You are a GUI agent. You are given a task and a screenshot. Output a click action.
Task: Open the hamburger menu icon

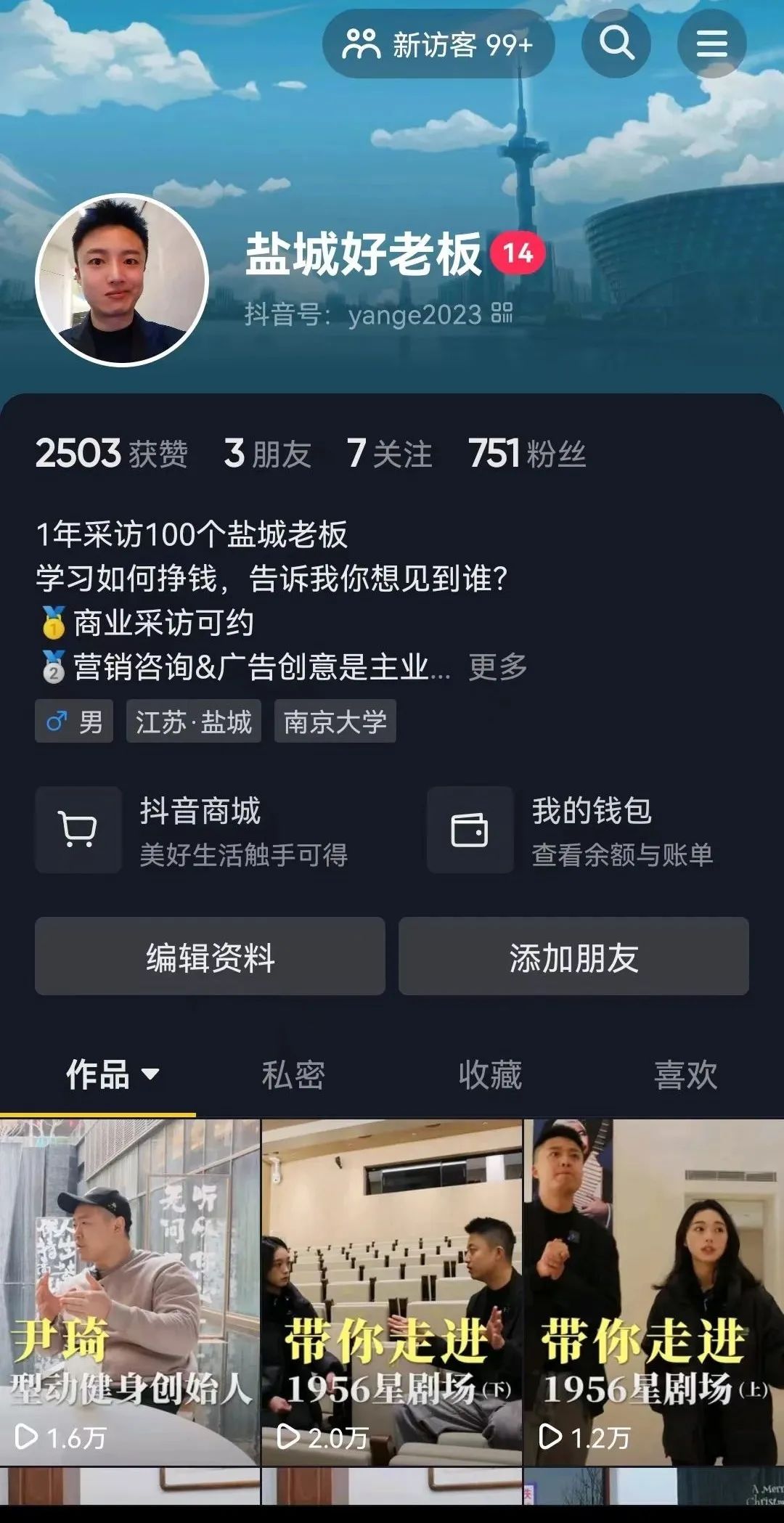pos(711,44)
